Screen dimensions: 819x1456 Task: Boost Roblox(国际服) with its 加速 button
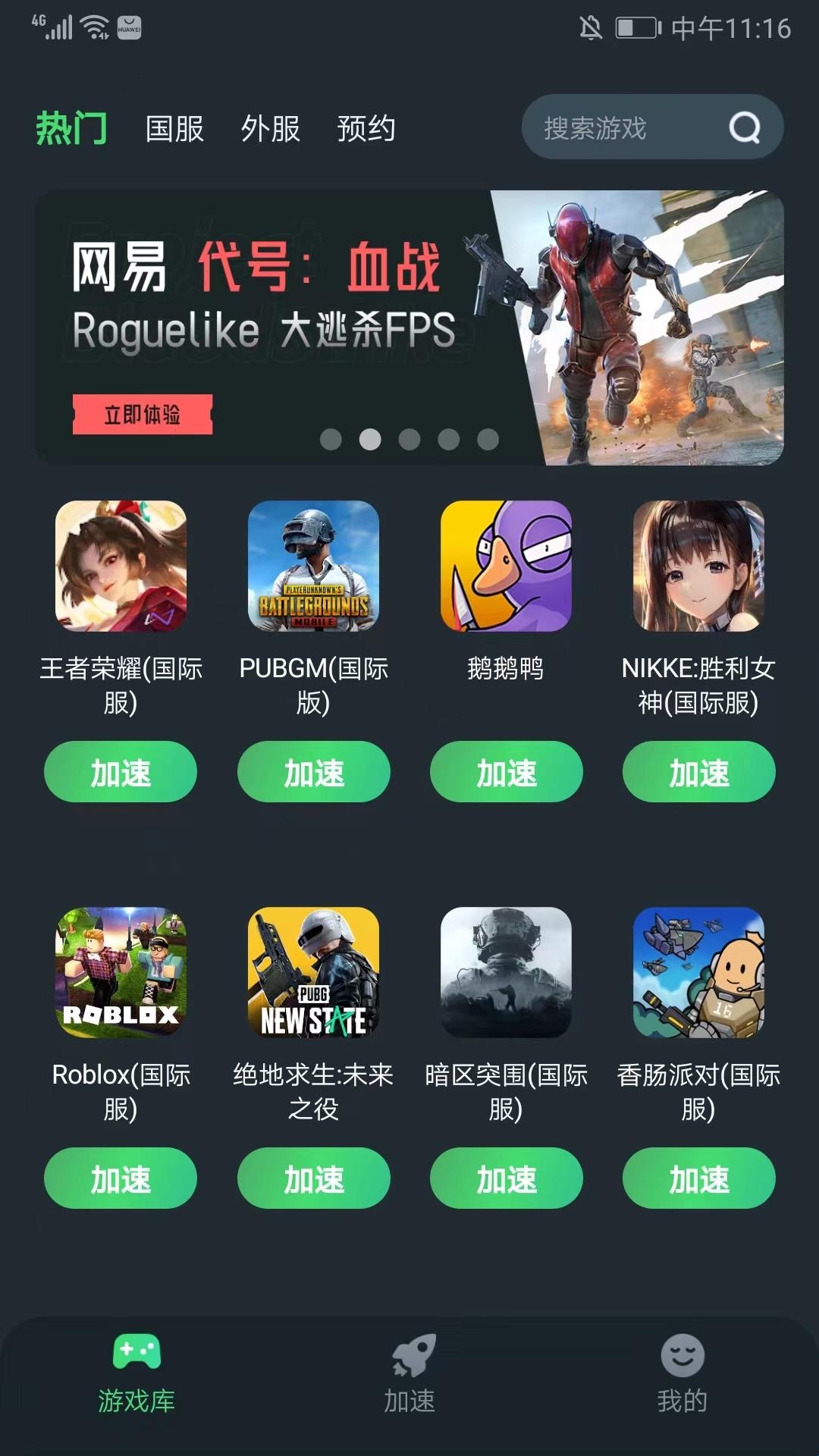coord(121,1178)
